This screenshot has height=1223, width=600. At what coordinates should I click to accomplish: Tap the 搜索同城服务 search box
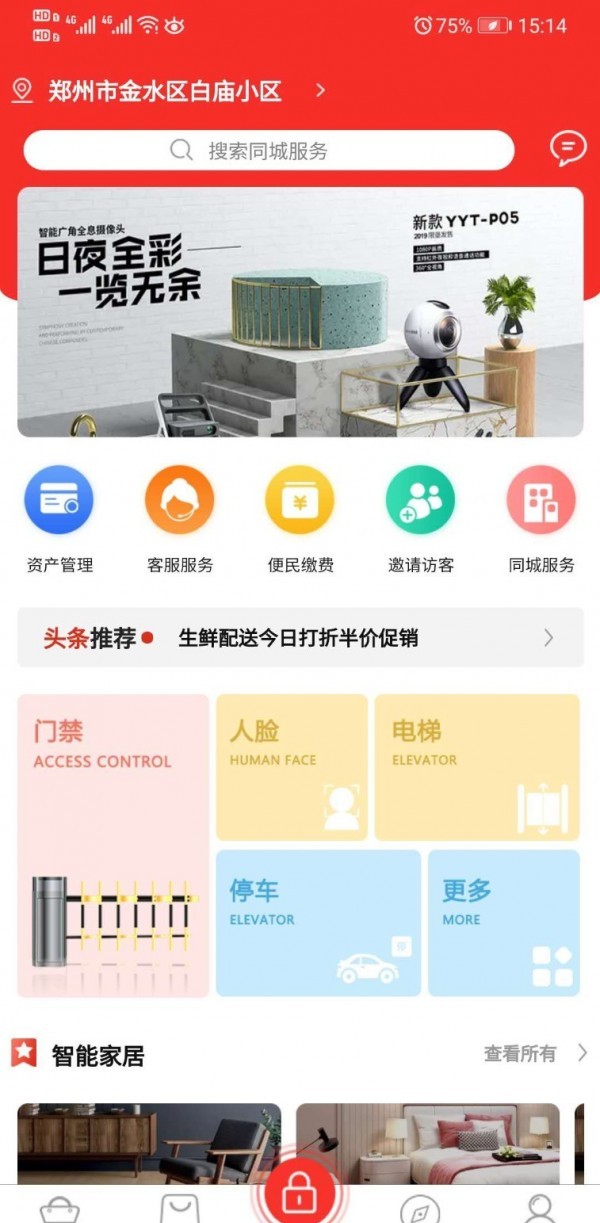[x=268, y=151]
